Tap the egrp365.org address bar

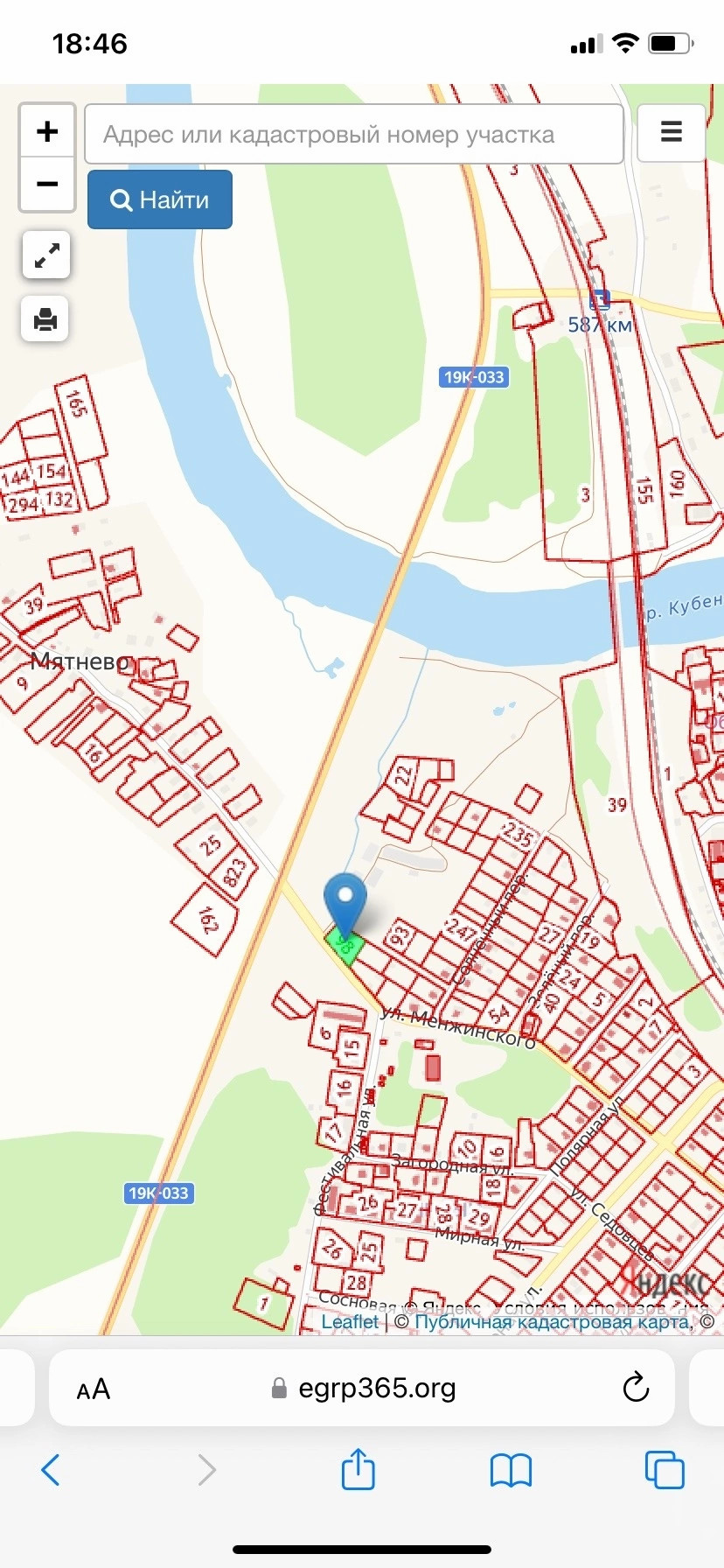pos(376,1389)
